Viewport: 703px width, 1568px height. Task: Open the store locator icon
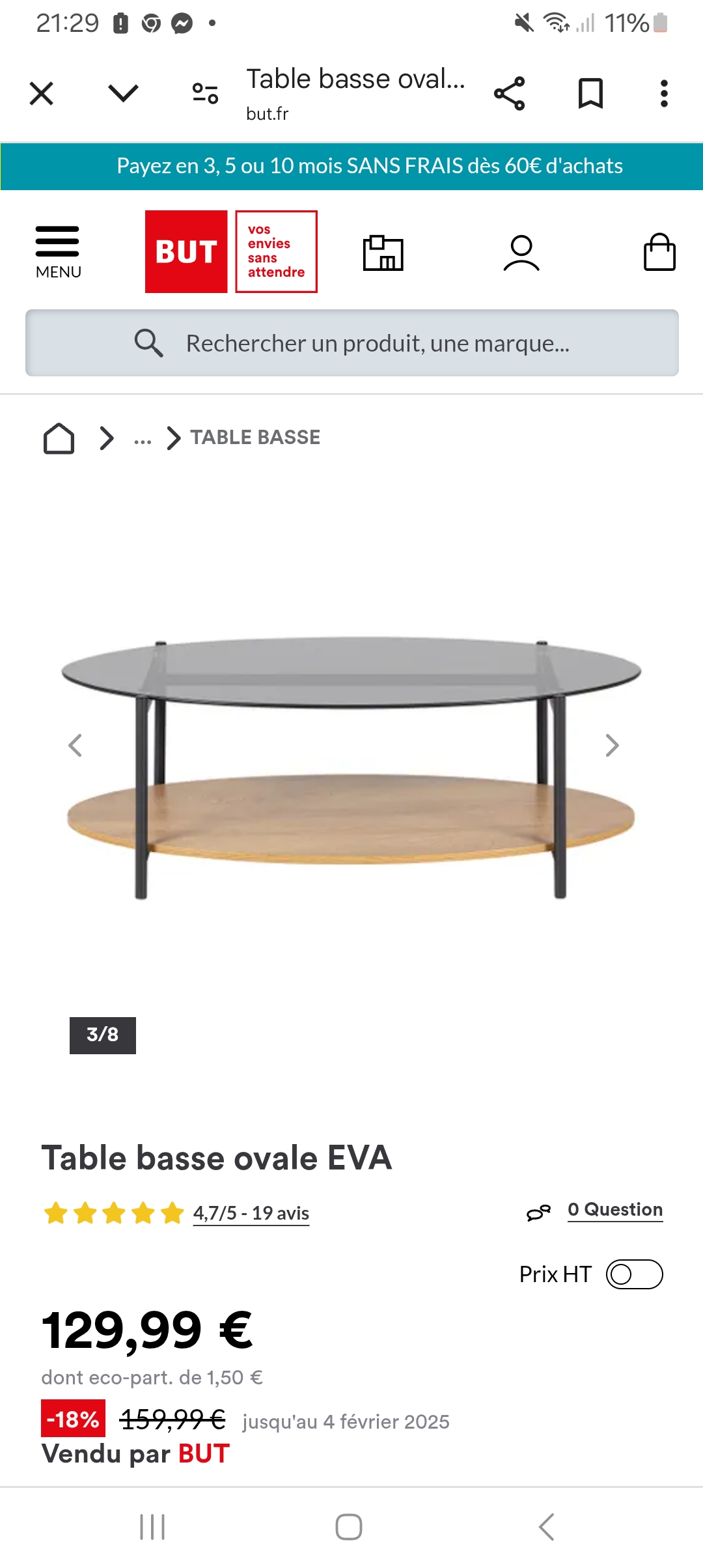[384, 253]
